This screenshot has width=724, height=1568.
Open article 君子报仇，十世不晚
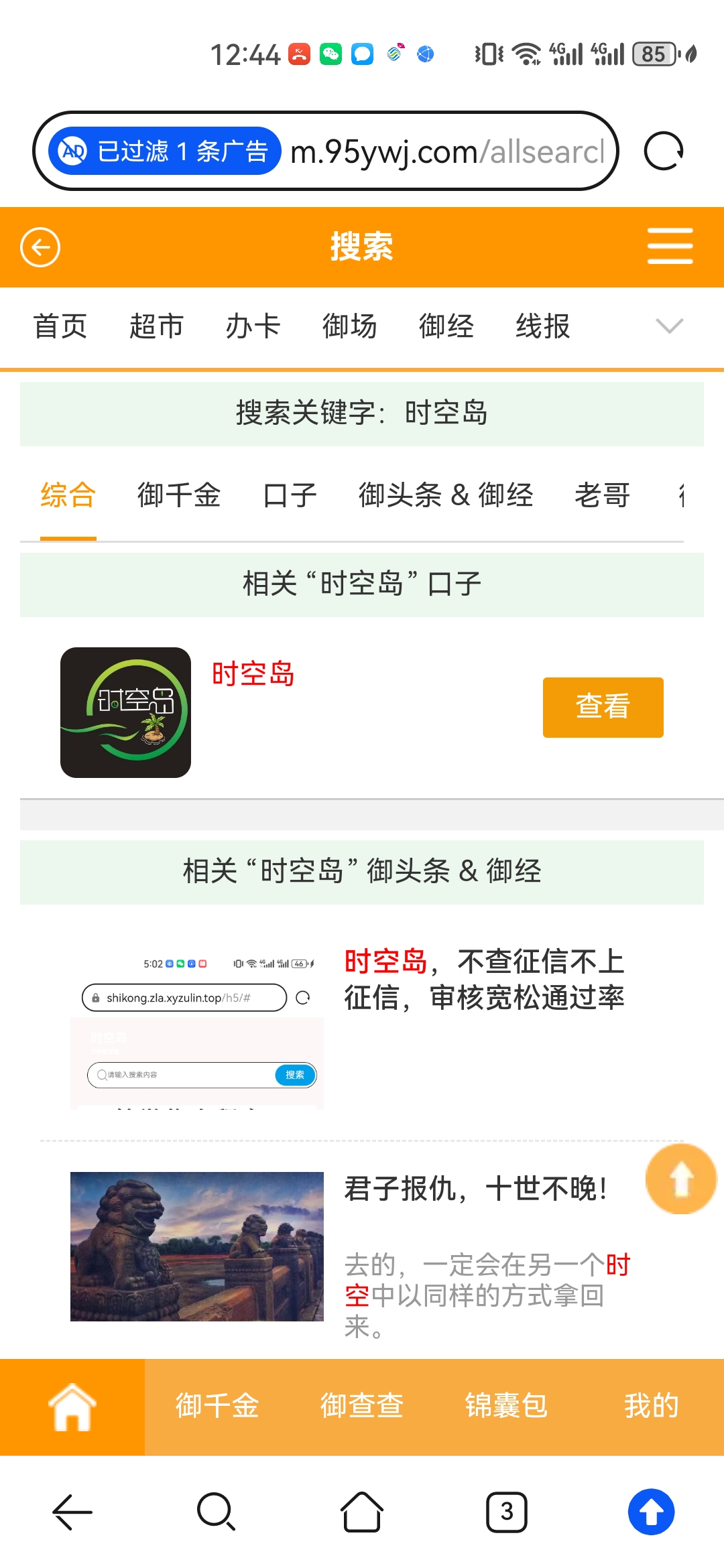click(x=476, y=1189)
